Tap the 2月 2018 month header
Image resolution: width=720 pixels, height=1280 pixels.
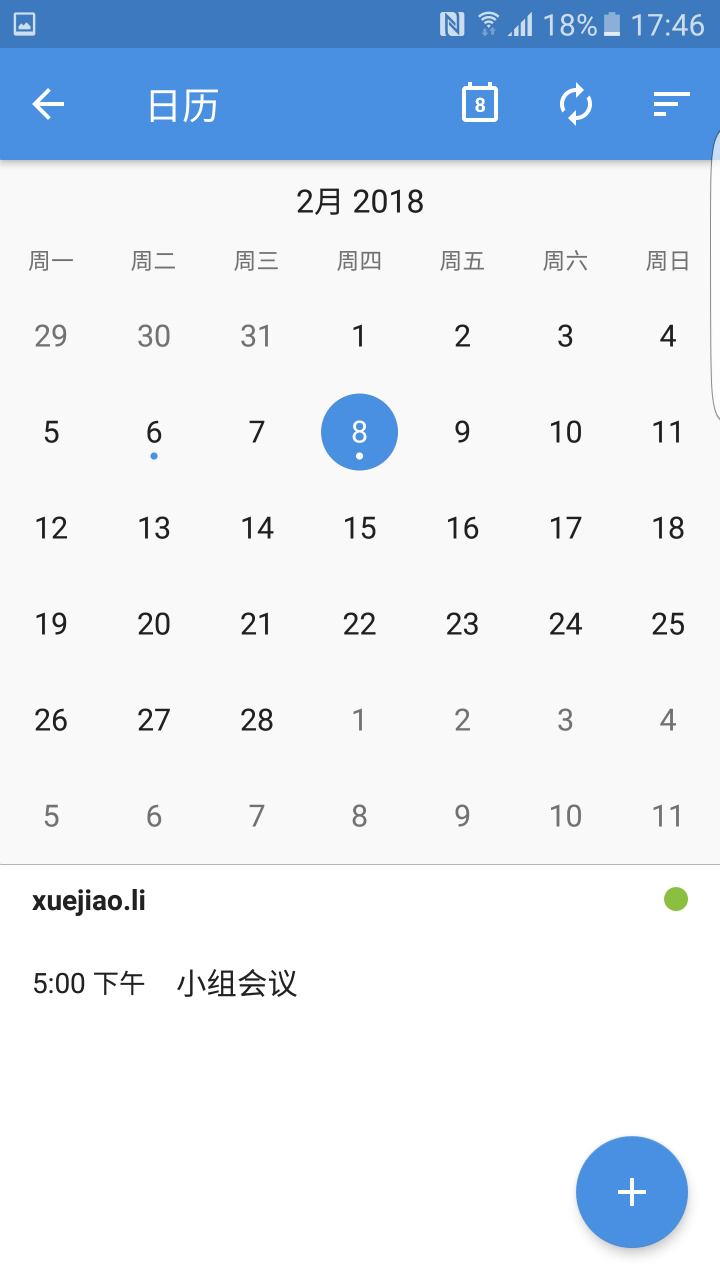(360, 201)
